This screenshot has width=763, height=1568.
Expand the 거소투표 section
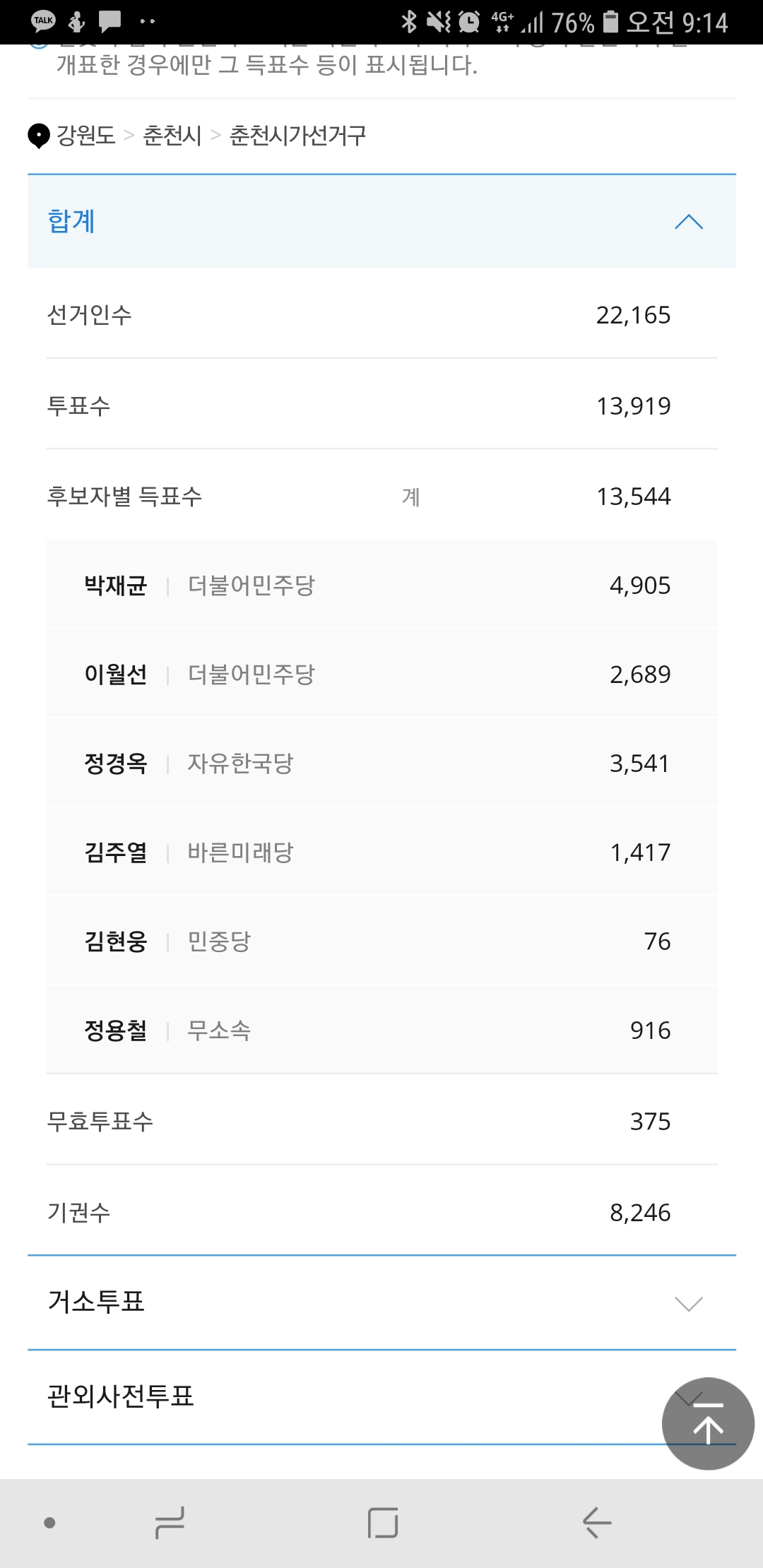[688, 1303]
